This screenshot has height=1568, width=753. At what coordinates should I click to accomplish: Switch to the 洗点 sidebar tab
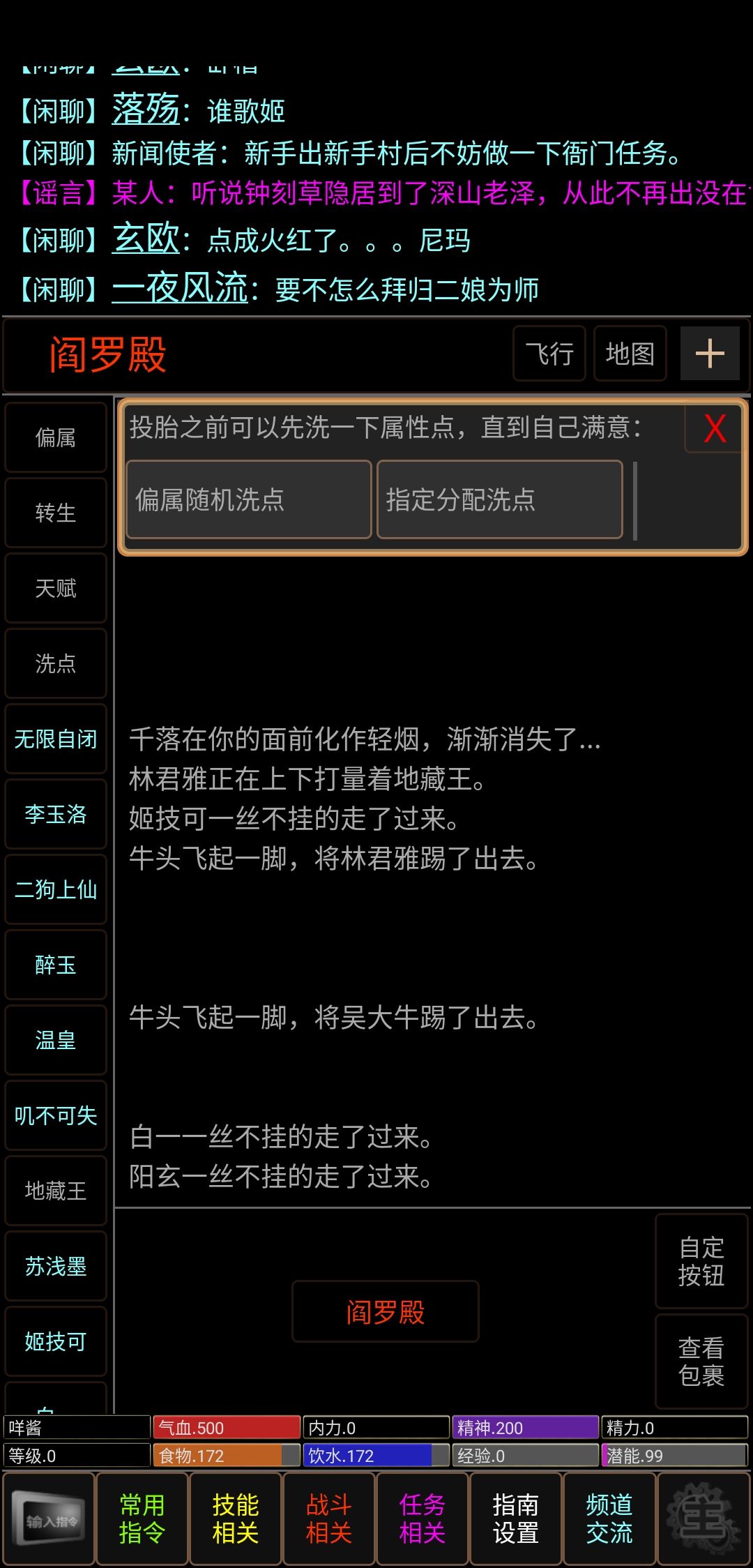pos(55,664)
